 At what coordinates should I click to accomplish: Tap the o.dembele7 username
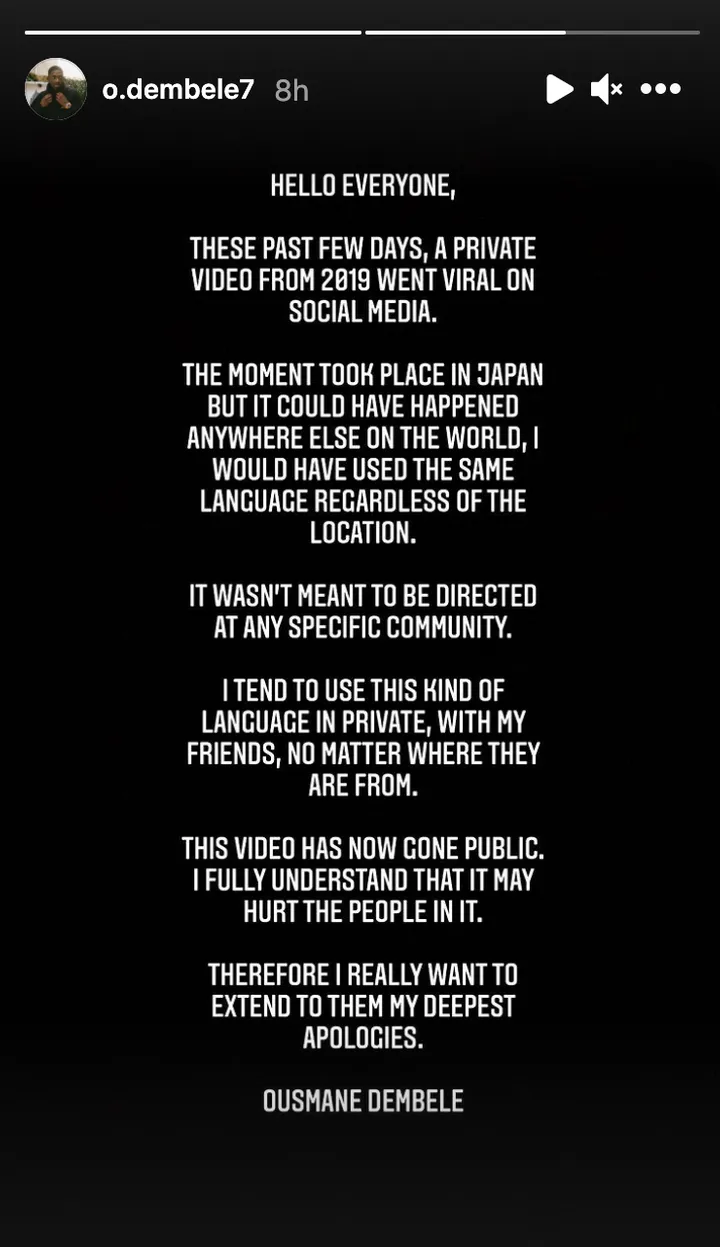(178, 90)
